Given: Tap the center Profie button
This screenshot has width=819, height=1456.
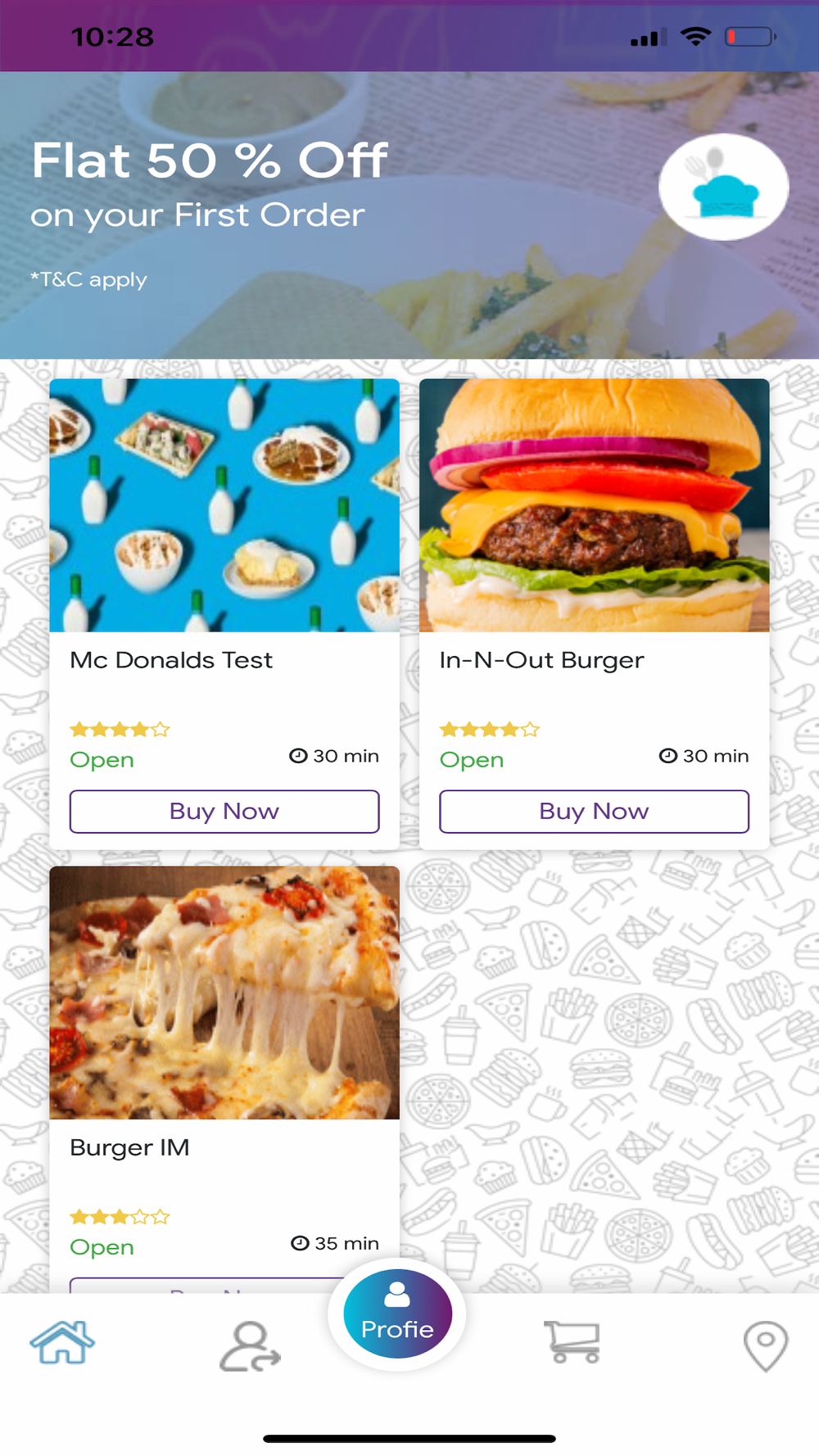Looking at the screenshot, I should [397, 1313].
